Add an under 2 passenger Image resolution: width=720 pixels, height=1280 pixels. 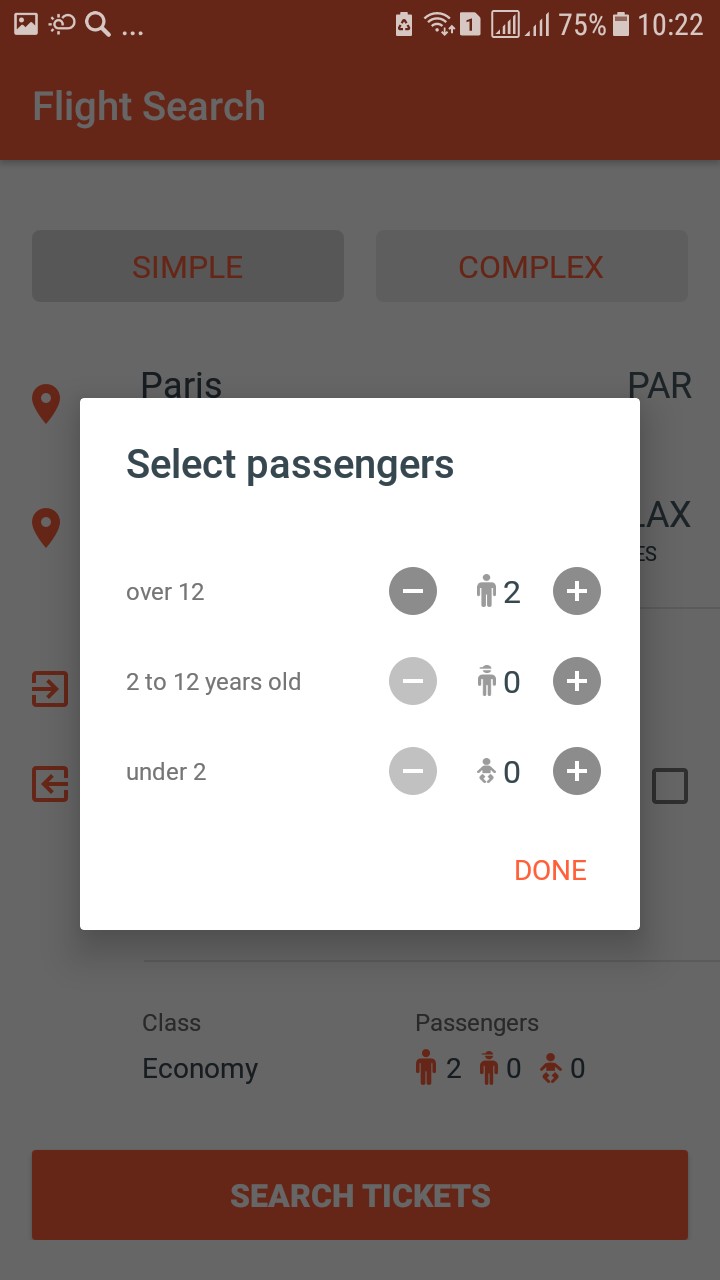pyautogui.click(x=577, y=771)
